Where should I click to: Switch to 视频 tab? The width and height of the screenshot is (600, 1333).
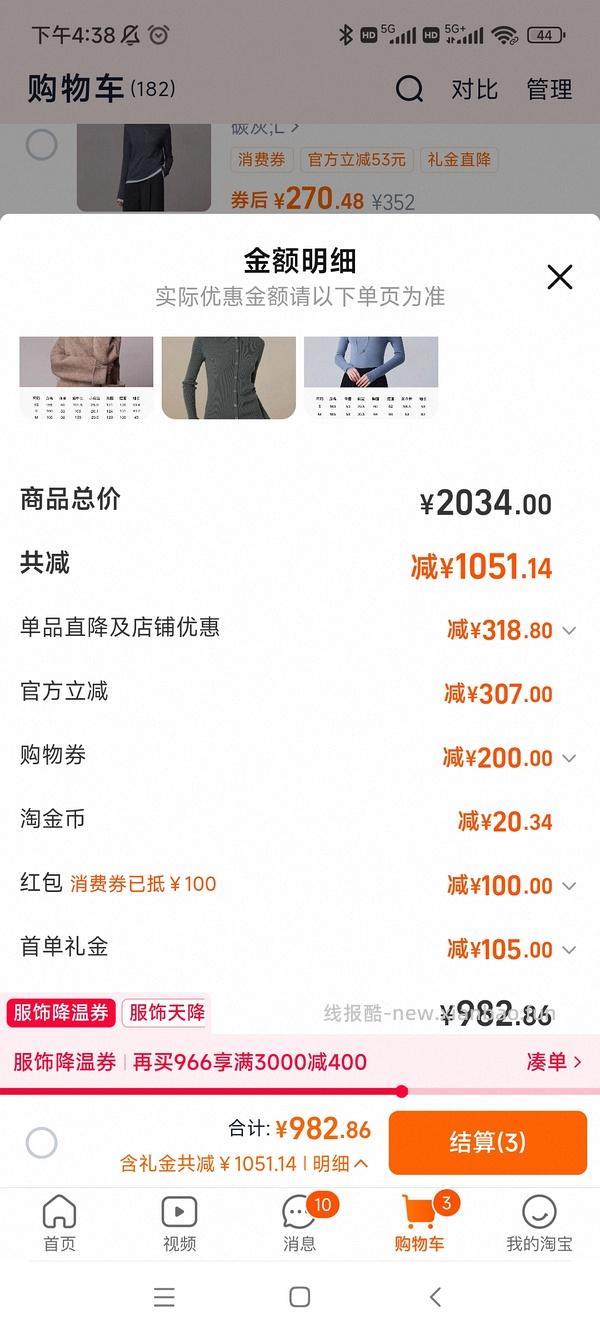tap(179, 1223)
